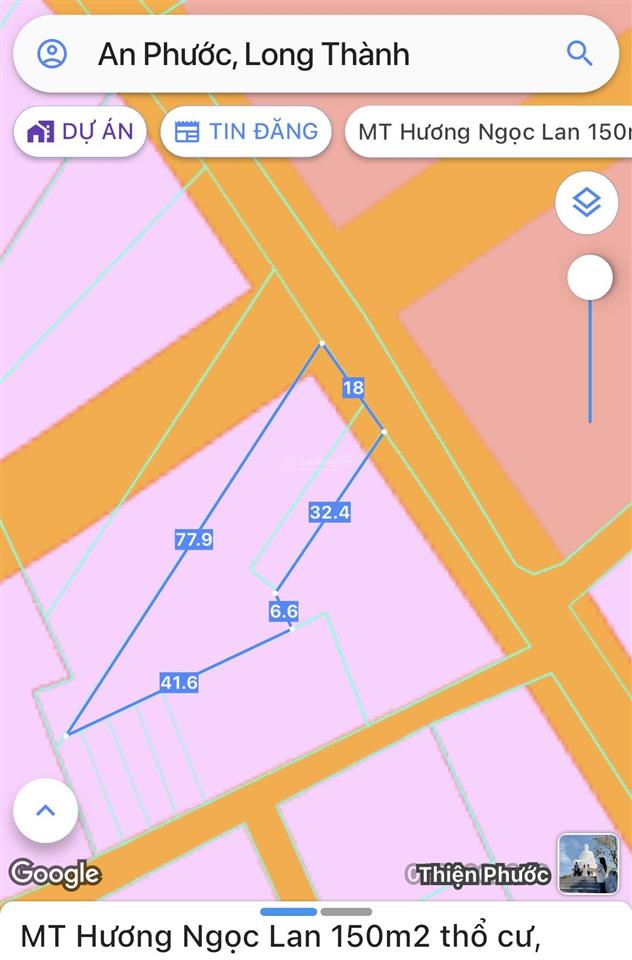
Task: Open the map layers button
Action: [x=586, y=203]
